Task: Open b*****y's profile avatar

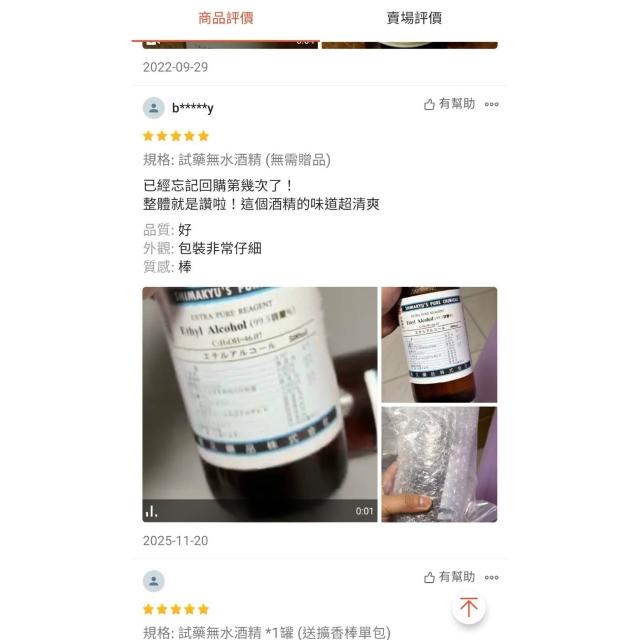Action: pos(153,108)
